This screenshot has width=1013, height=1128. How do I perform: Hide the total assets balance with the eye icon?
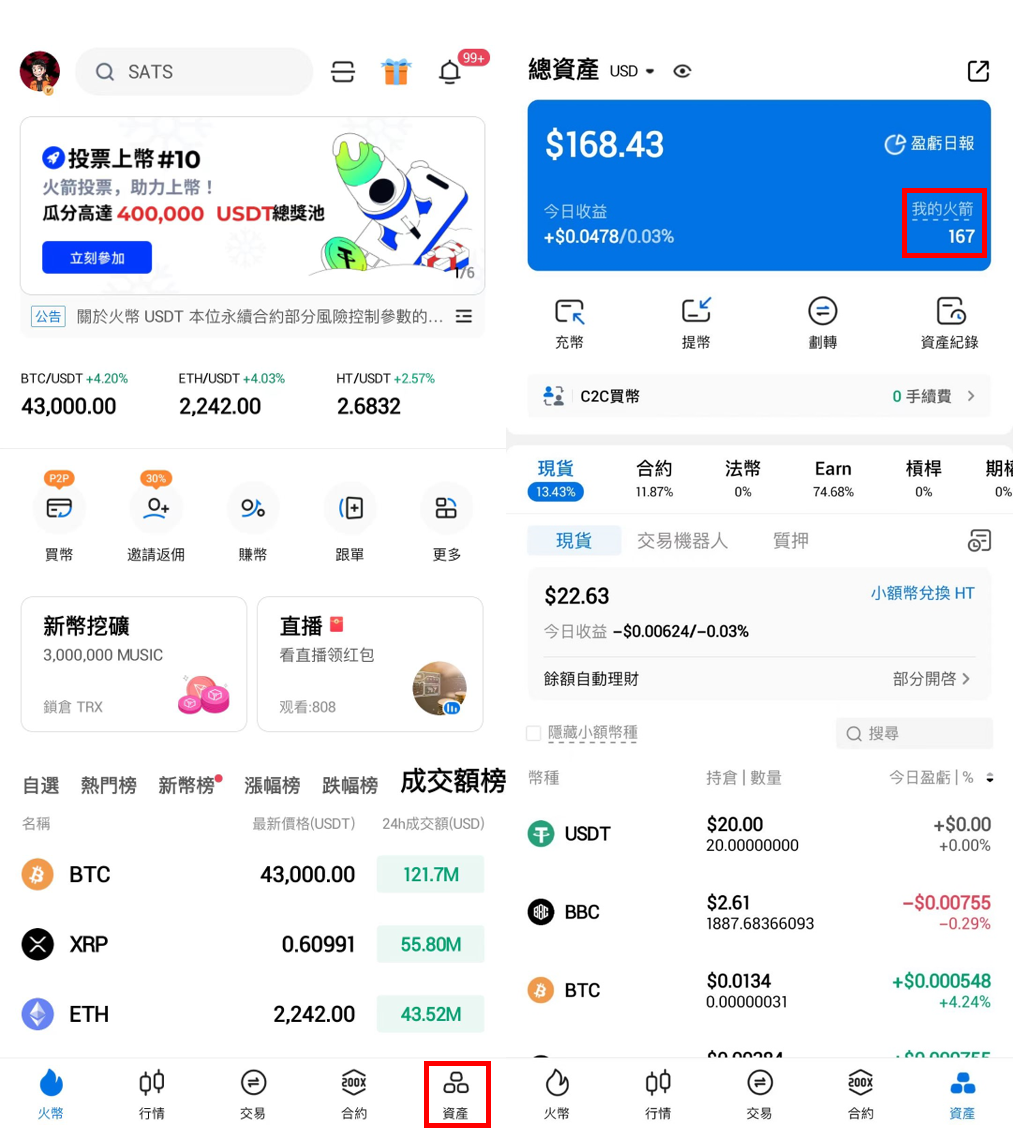tap(683, 71)
